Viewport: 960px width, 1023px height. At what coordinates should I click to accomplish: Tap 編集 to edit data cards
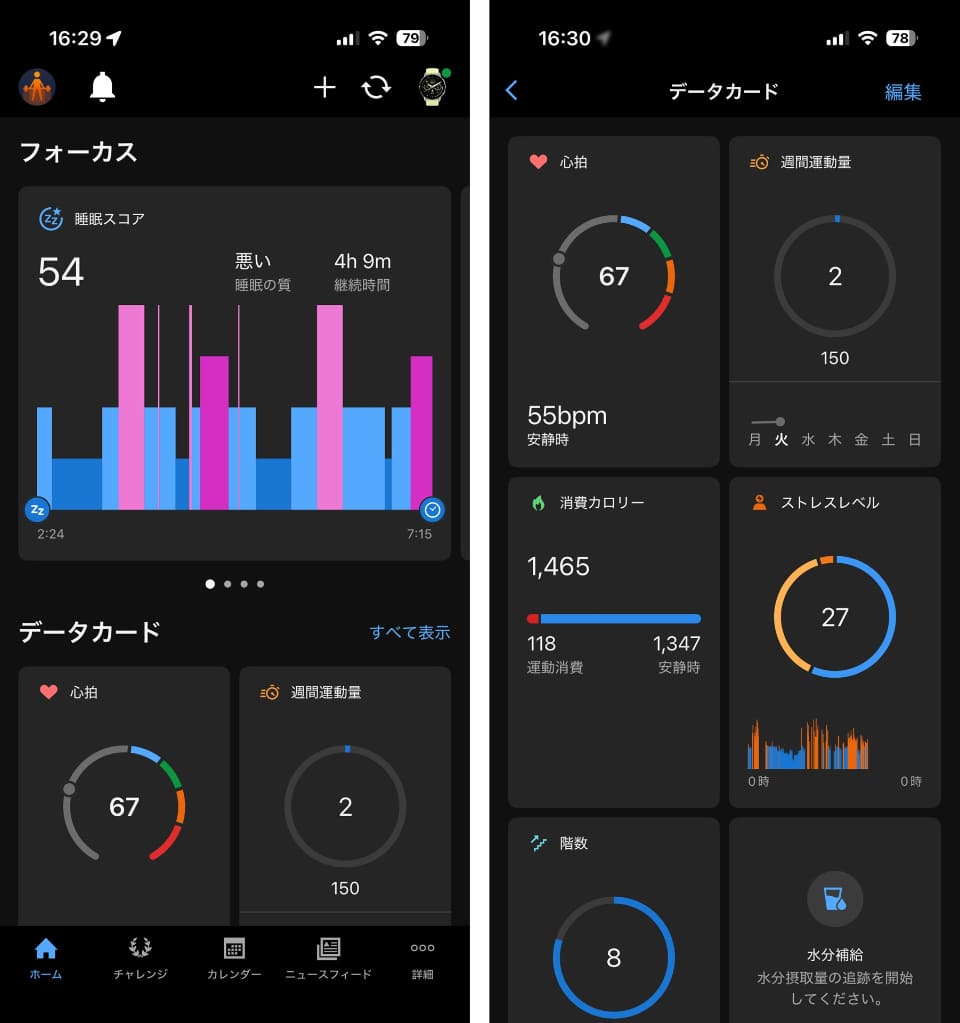[x=903, y=92]
